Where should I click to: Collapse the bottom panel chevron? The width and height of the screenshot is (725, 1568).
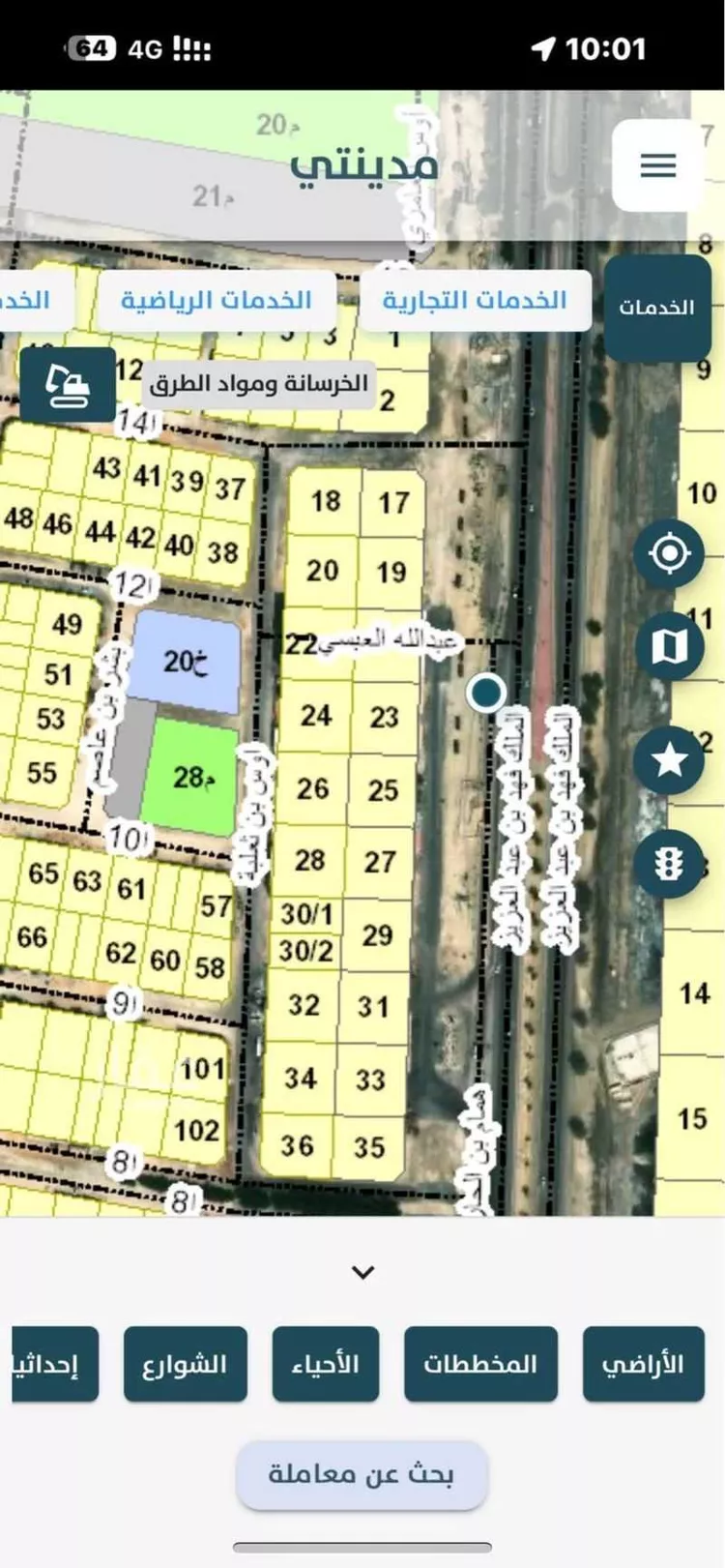click(x=362, y=1272)
